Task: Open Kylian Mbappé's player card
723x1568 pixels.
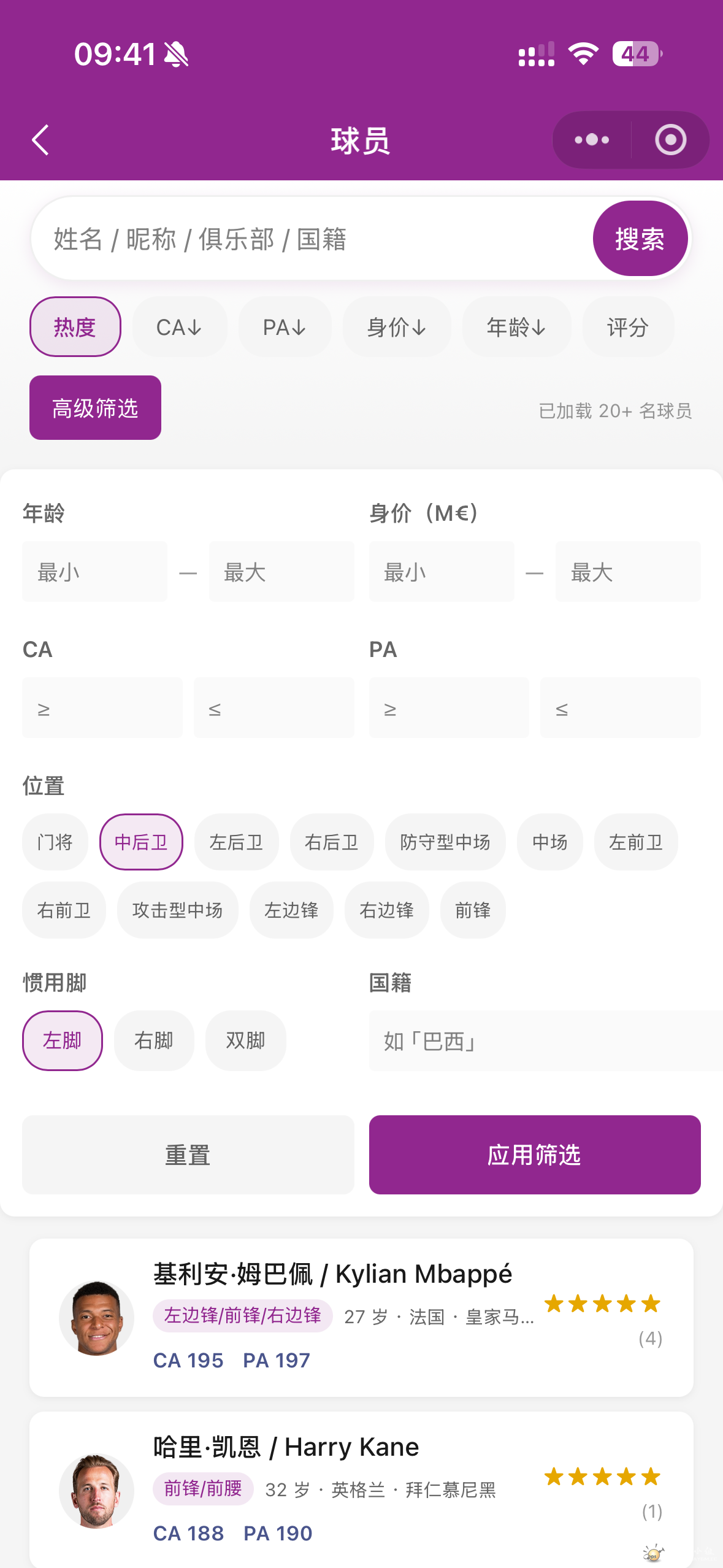Action: point(362,1318)
